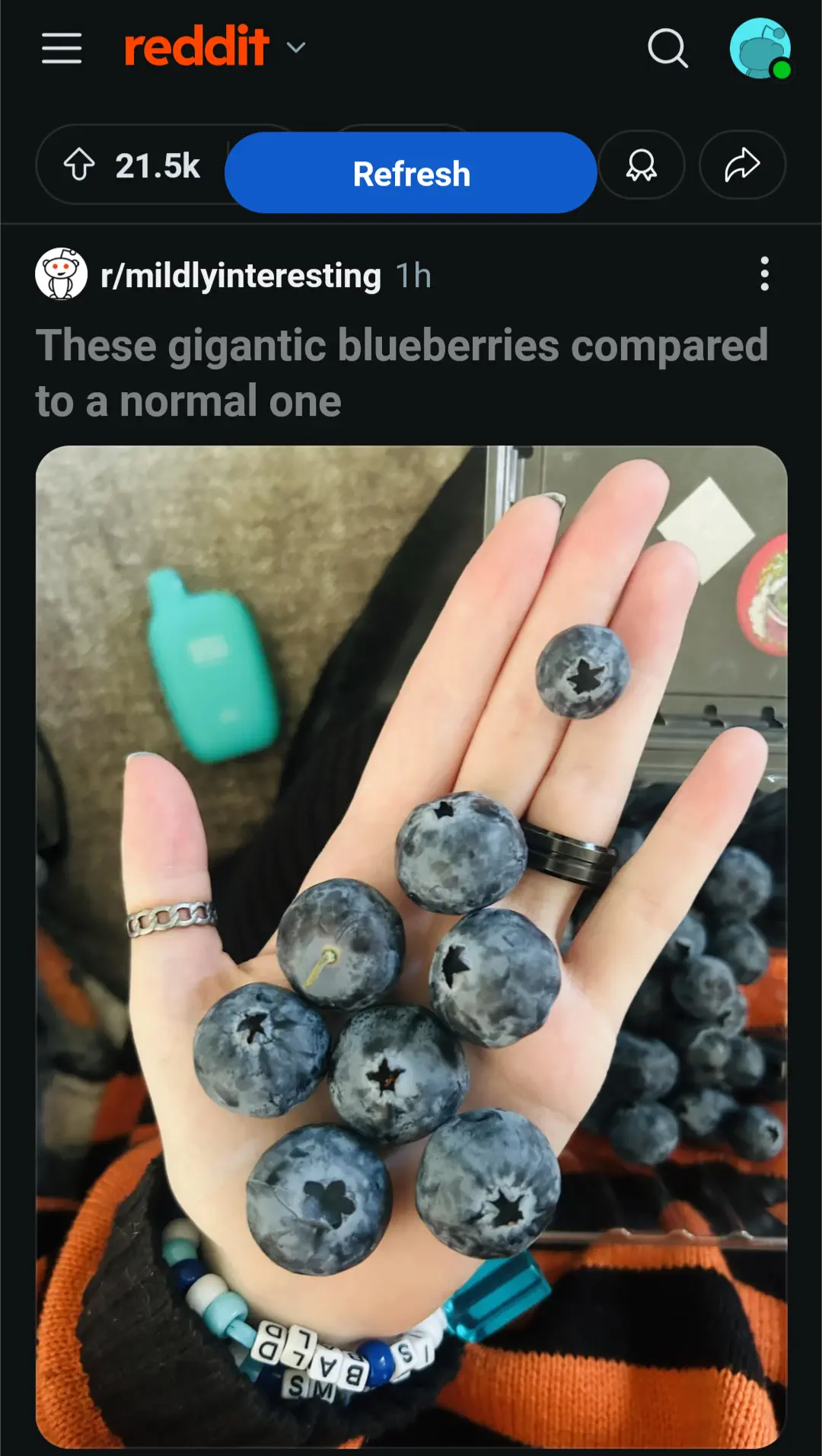Upvote the blueberries post
The width and height of the screenshot is (822, 1456).
click(79, 165)
